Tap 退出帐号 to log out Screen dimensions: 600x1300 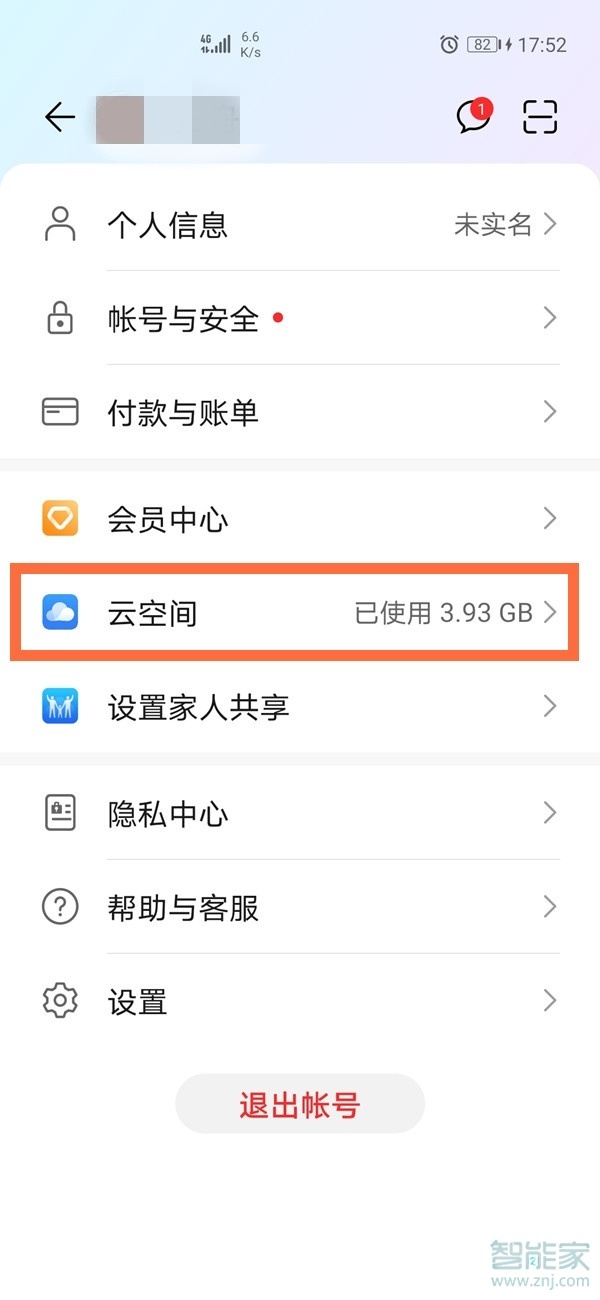[300, 1105]
